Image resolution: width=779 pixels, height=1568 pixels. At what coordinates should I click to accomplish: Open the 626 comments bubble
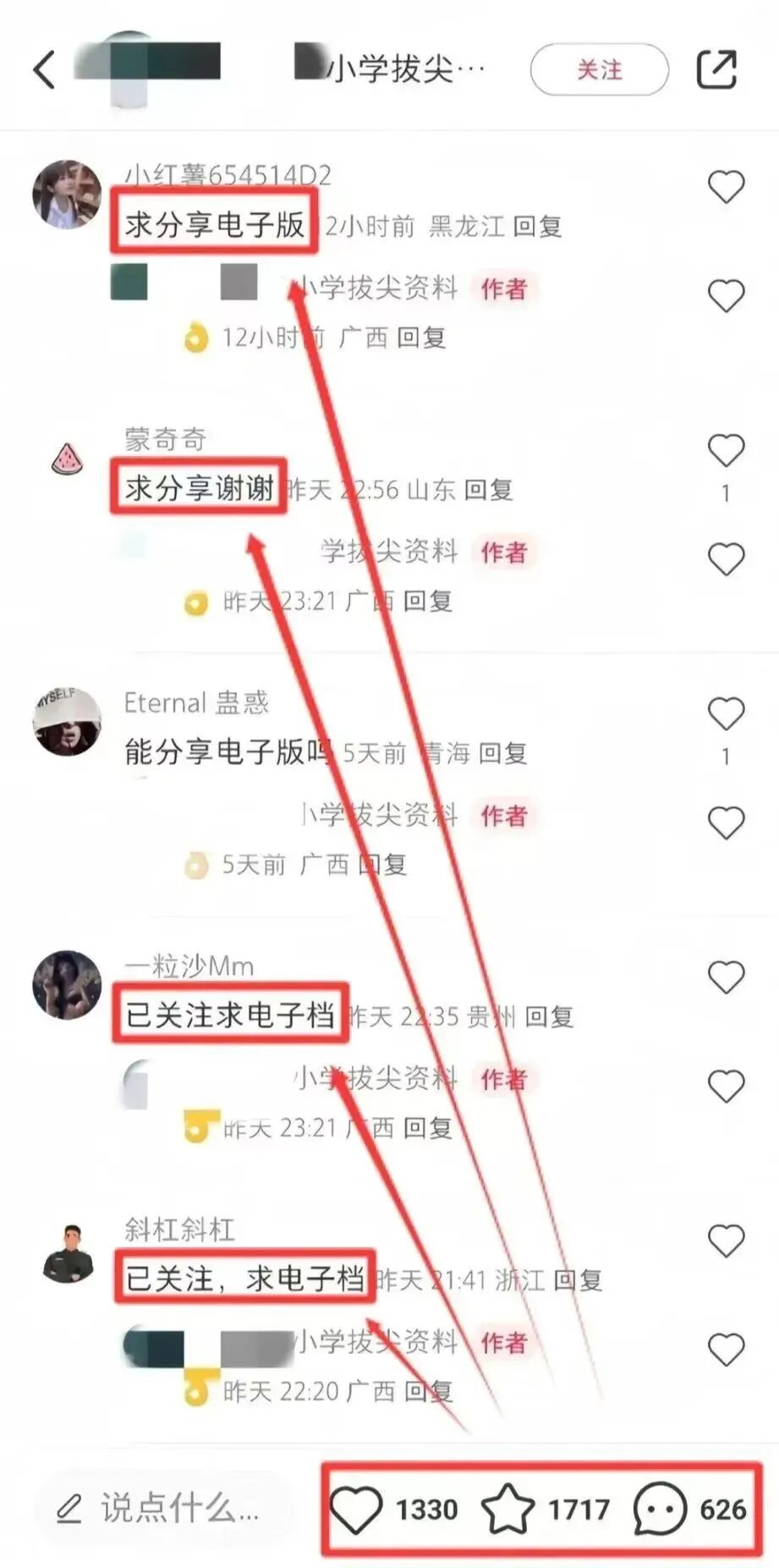tap(660, 1510)
